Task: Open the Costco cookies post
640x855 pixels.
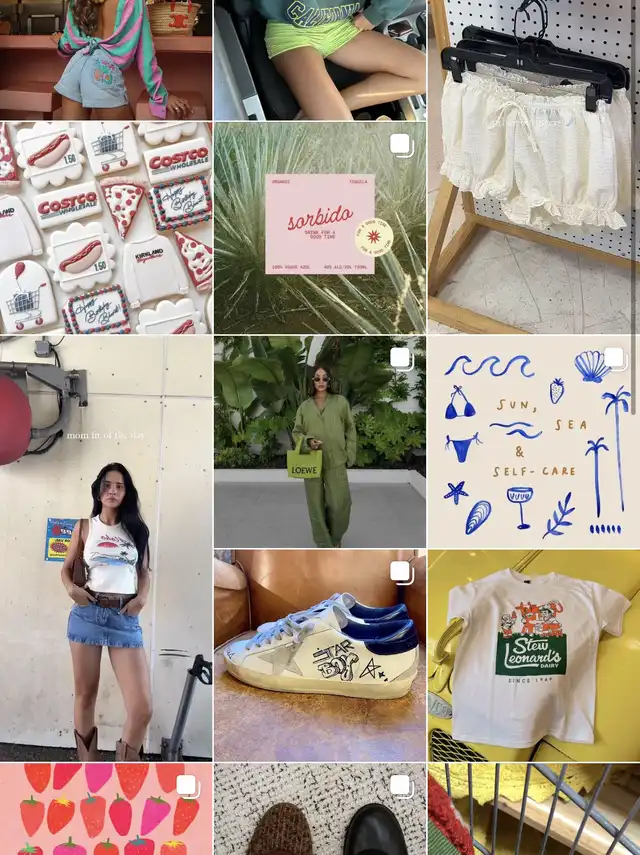Action: (x=106, y=227)
